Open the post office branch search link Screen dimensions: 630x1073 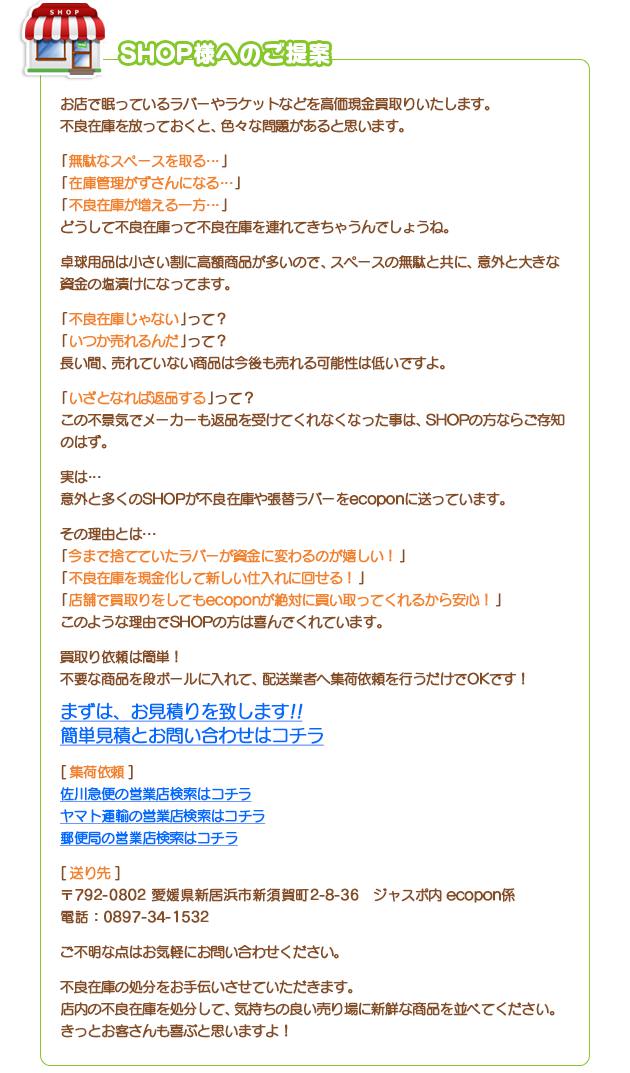click(149, 838)
